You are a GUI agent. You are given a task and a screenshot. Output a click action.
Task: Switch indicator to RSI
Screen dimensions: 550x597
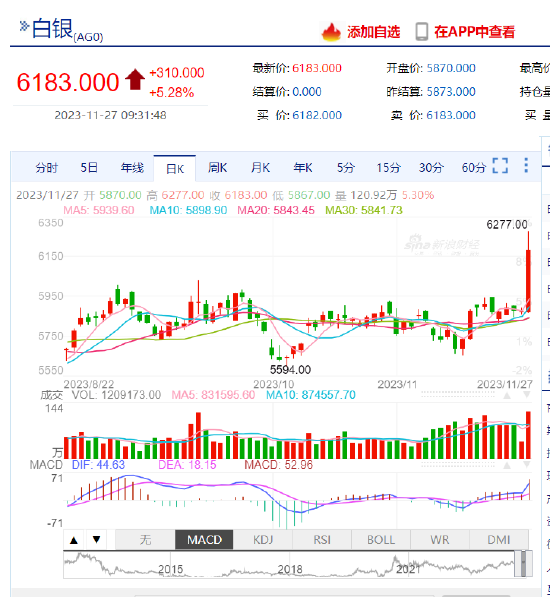pyautogui.click(x=322, y=540)
